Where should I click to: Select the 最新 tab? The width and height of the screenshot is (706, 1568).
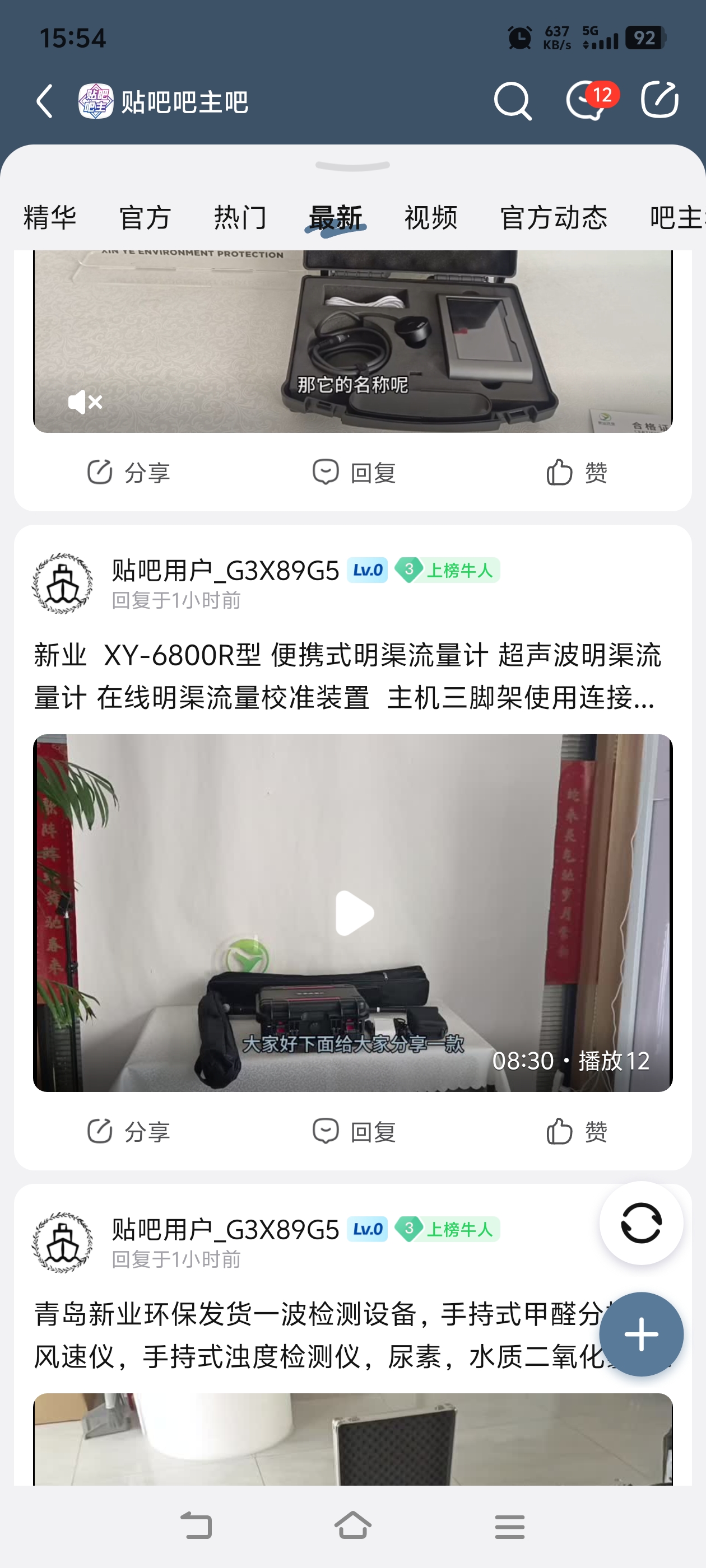click(336, 217)
